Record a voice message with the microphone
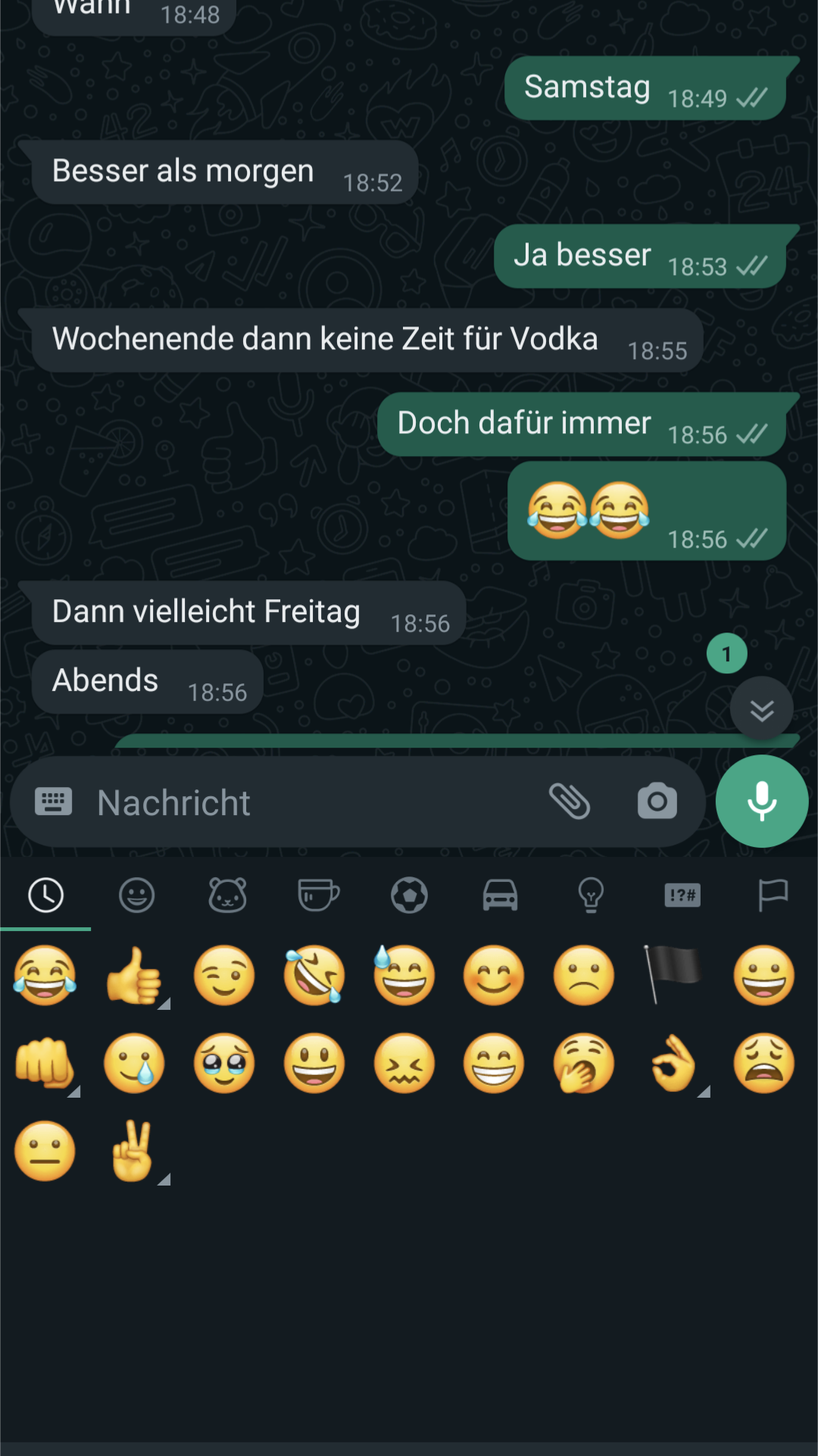The width and height of the screenshot is (818, 1456). (762, 801)
